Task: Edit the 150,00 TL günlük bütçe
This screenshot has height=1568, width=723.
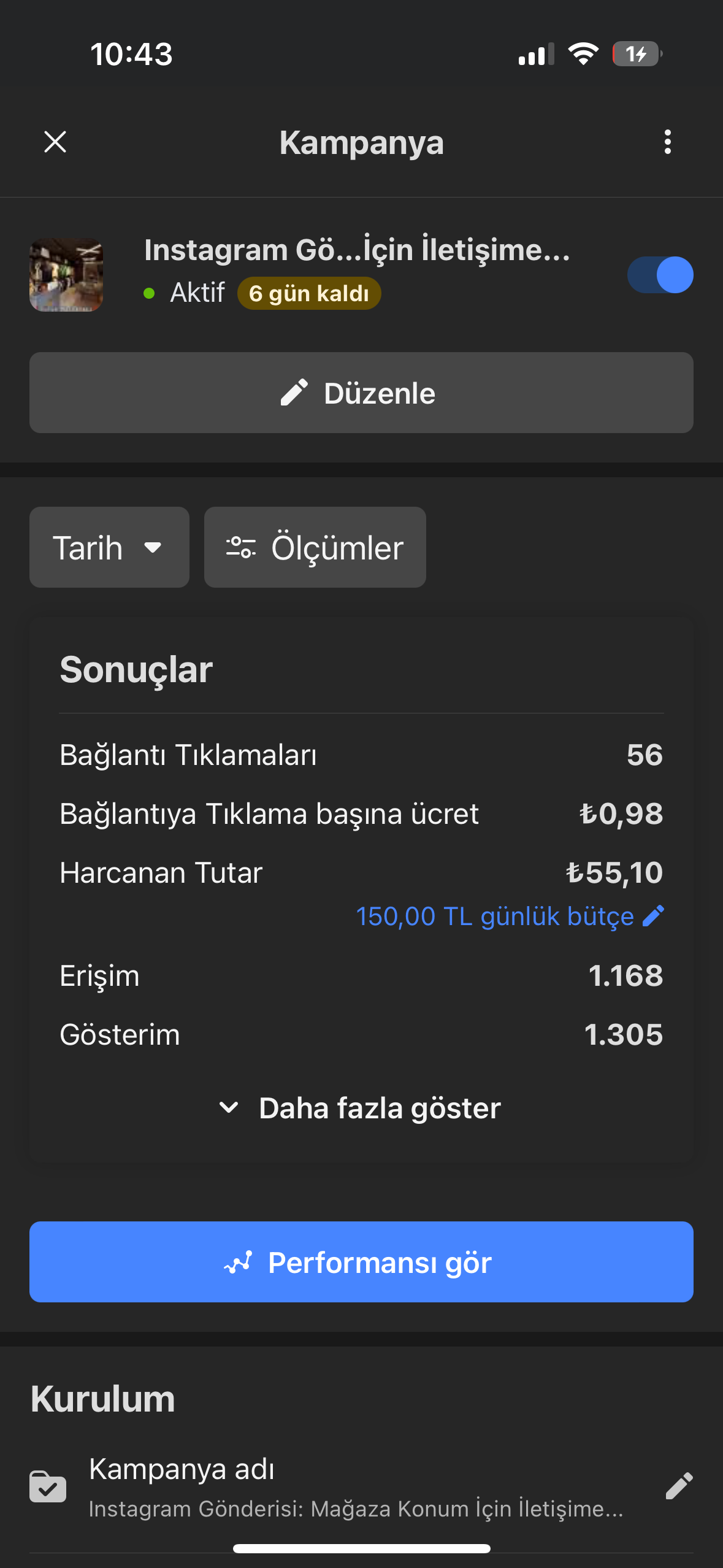Action: point(510,917)
